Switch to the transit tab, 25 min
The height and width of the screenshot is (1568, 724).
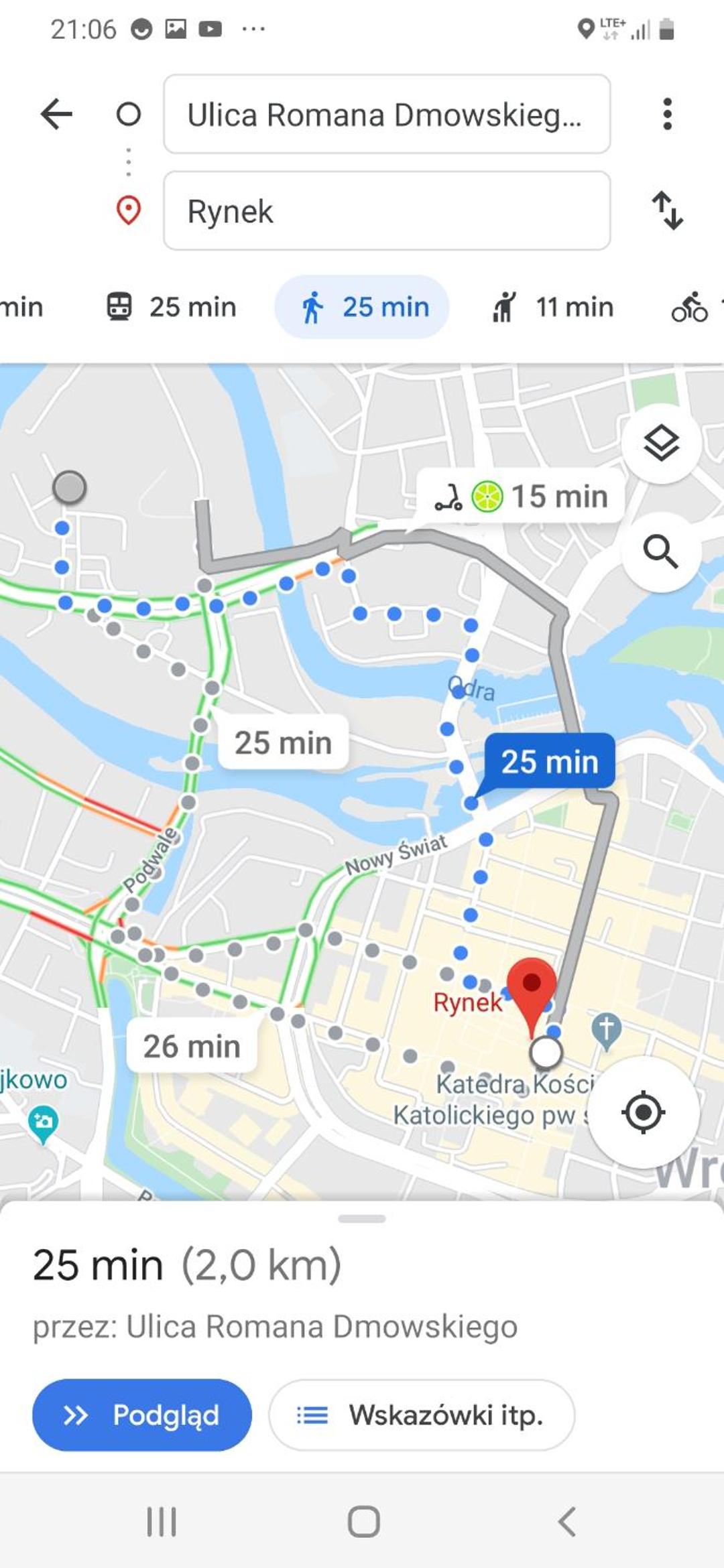[172, 307]
